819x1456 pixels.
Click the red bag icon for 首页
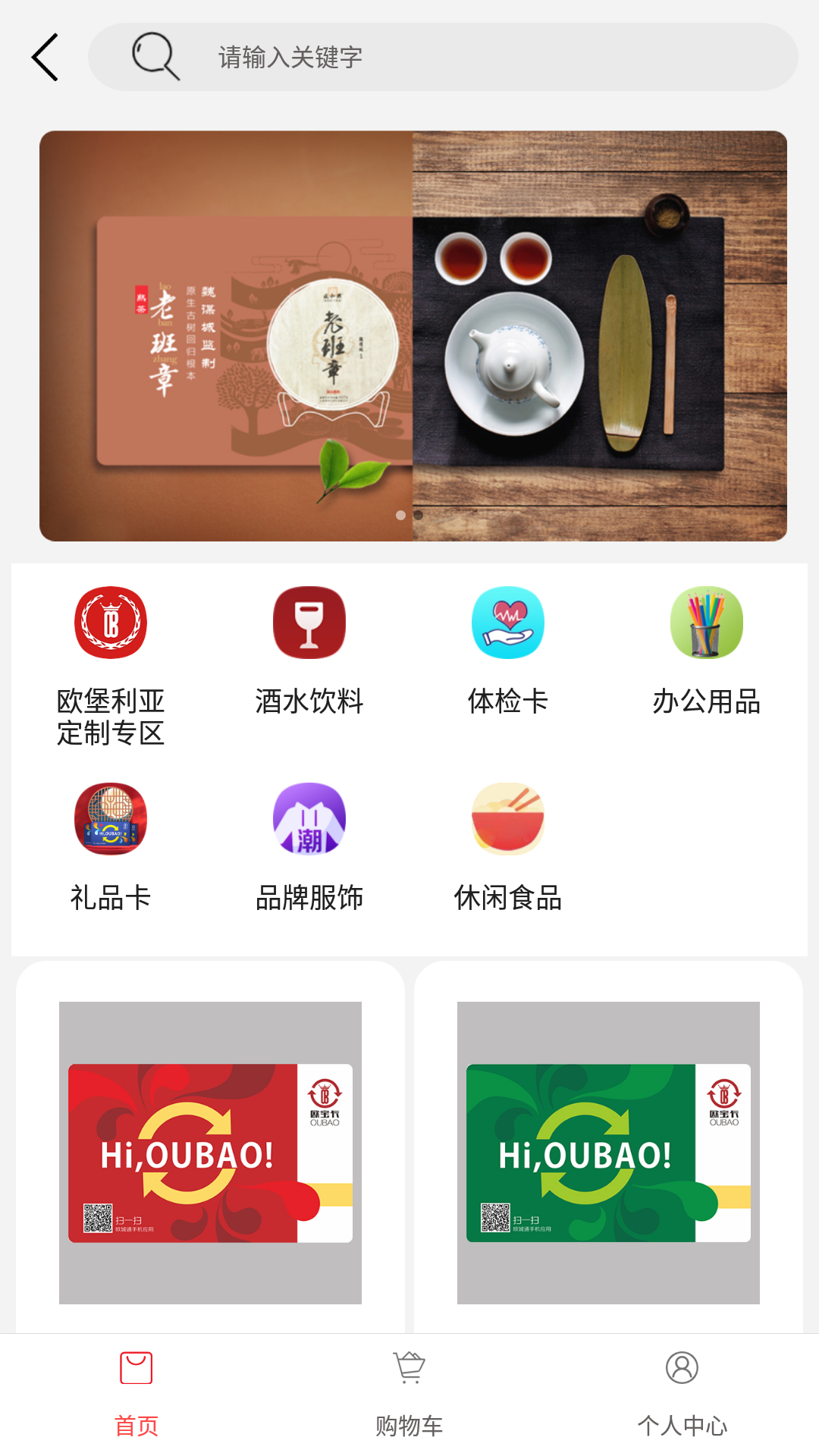tap(136, 1369)
